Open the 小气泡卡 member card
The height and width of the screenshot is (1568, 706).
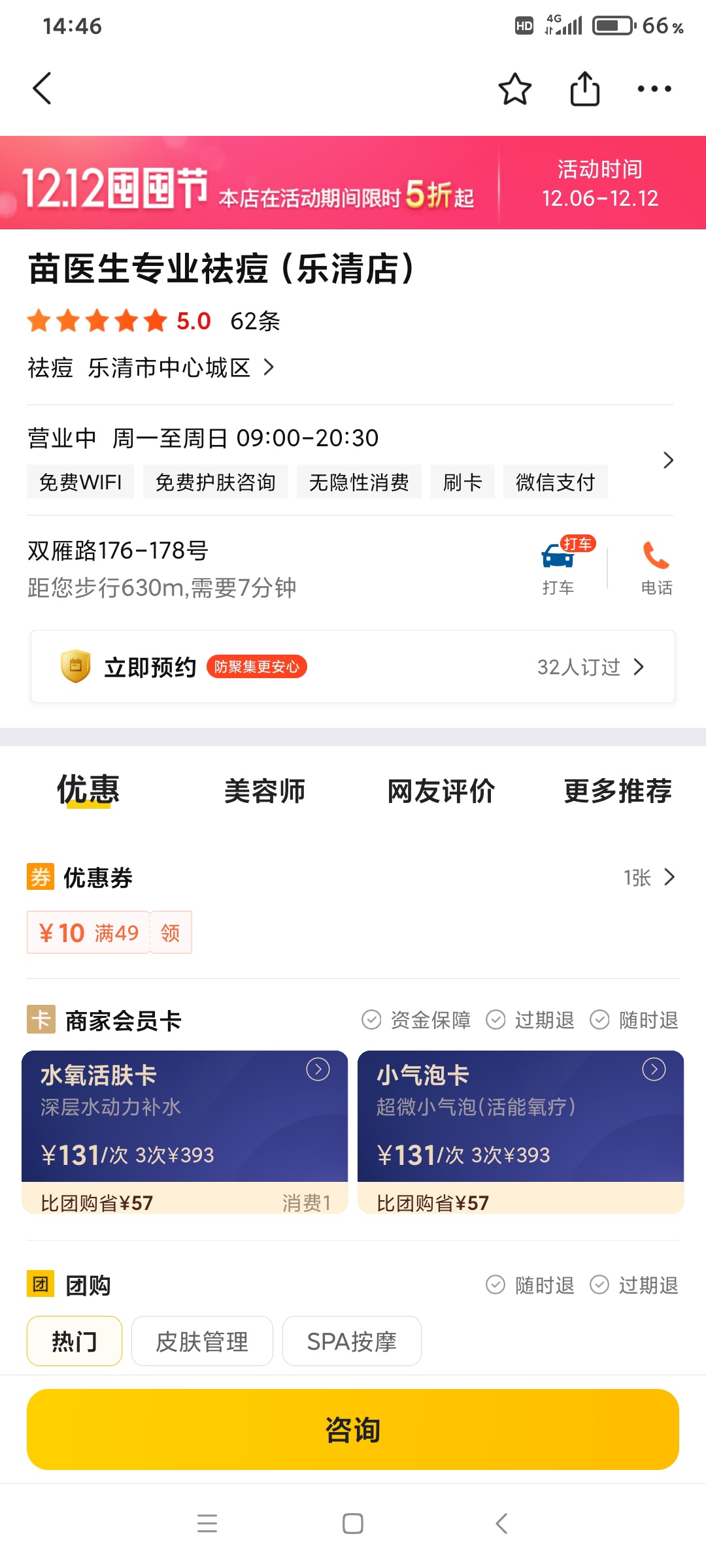pyautogui.click(x=521, y=1132)
